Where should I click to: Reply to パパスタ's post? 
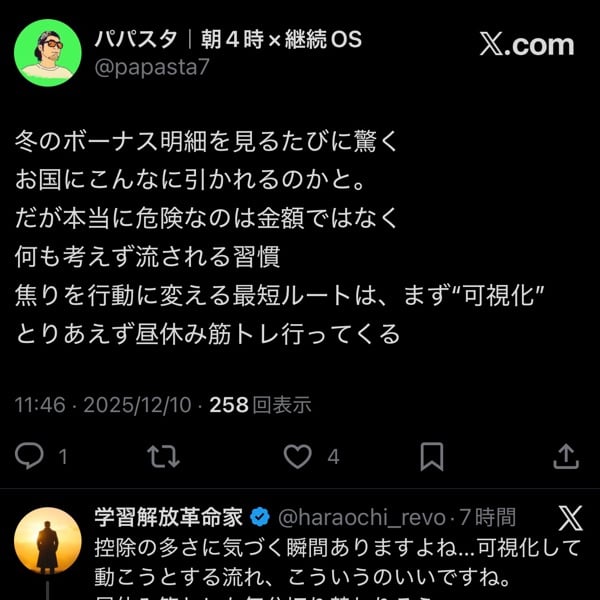pos(30,457)
